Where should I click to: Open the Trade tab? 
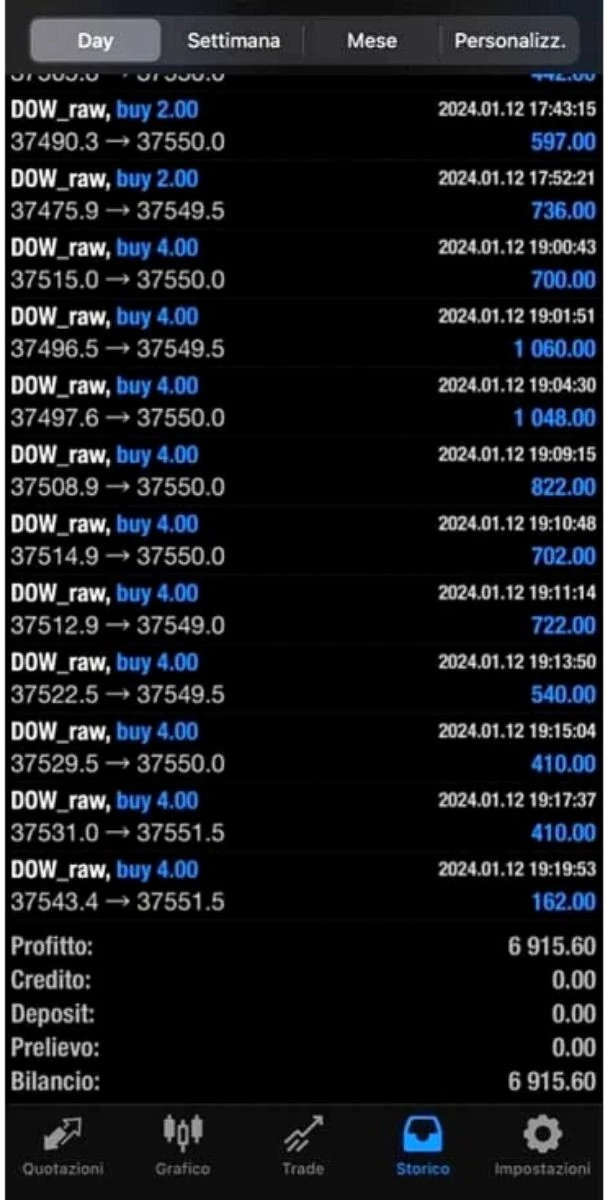pyautogui.click(x=302, y=1147)
